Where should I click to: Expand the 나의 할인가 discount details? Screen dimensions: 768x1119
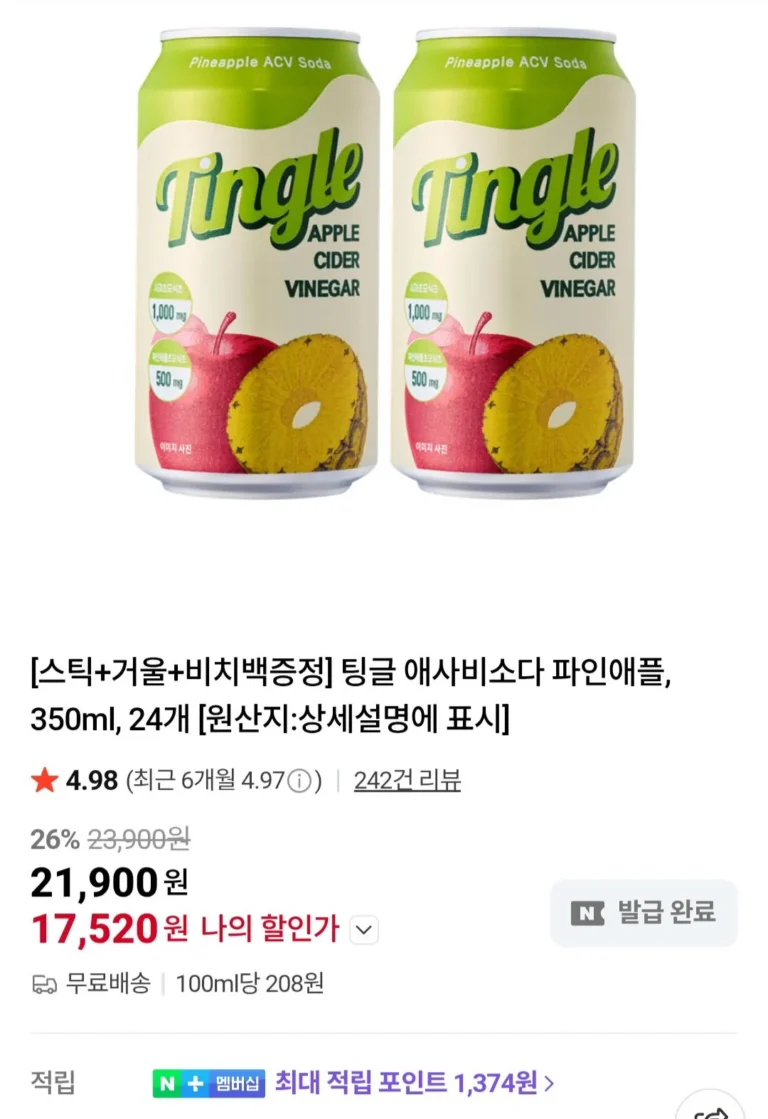point(365,931)
